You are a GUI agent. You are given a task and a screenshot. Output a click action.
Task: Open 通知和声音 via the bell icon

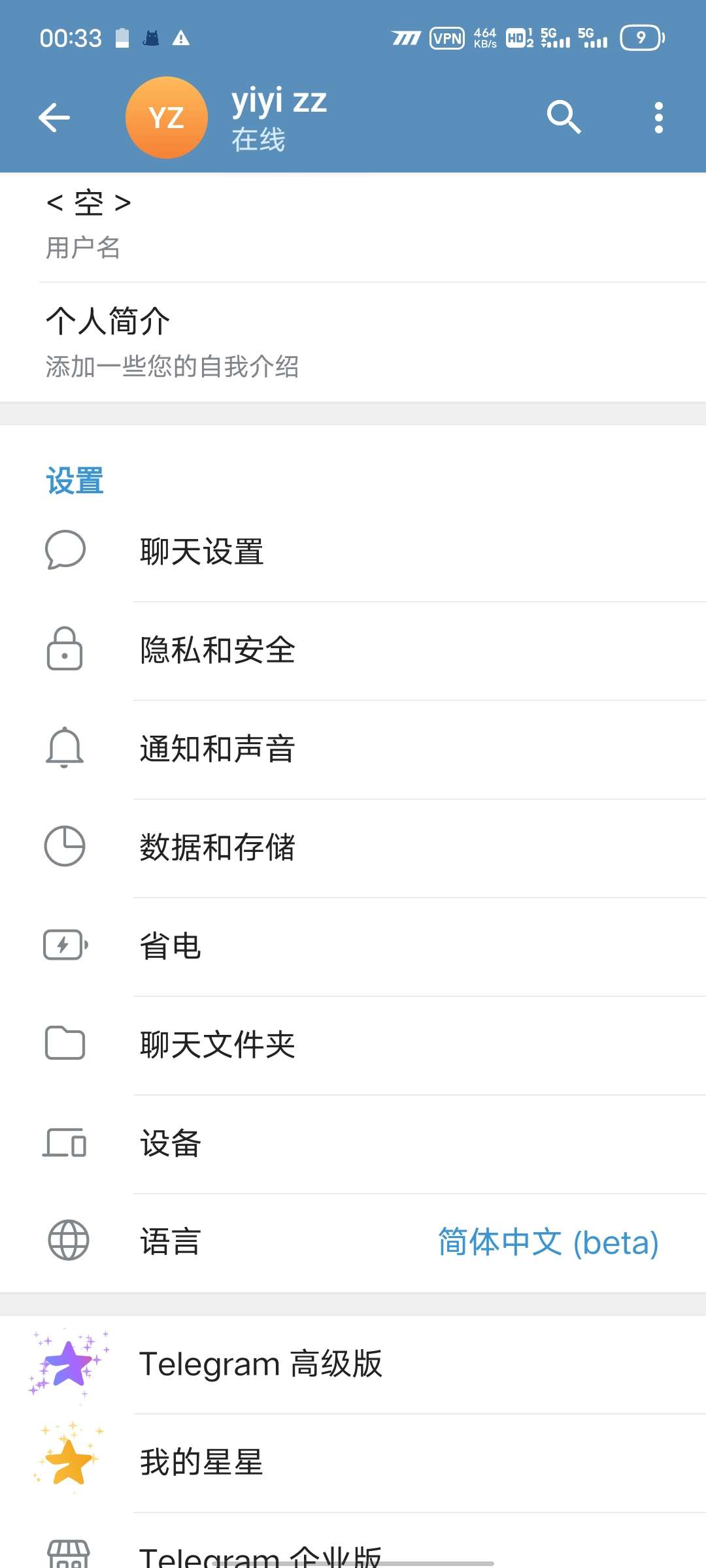click(63, 749)
